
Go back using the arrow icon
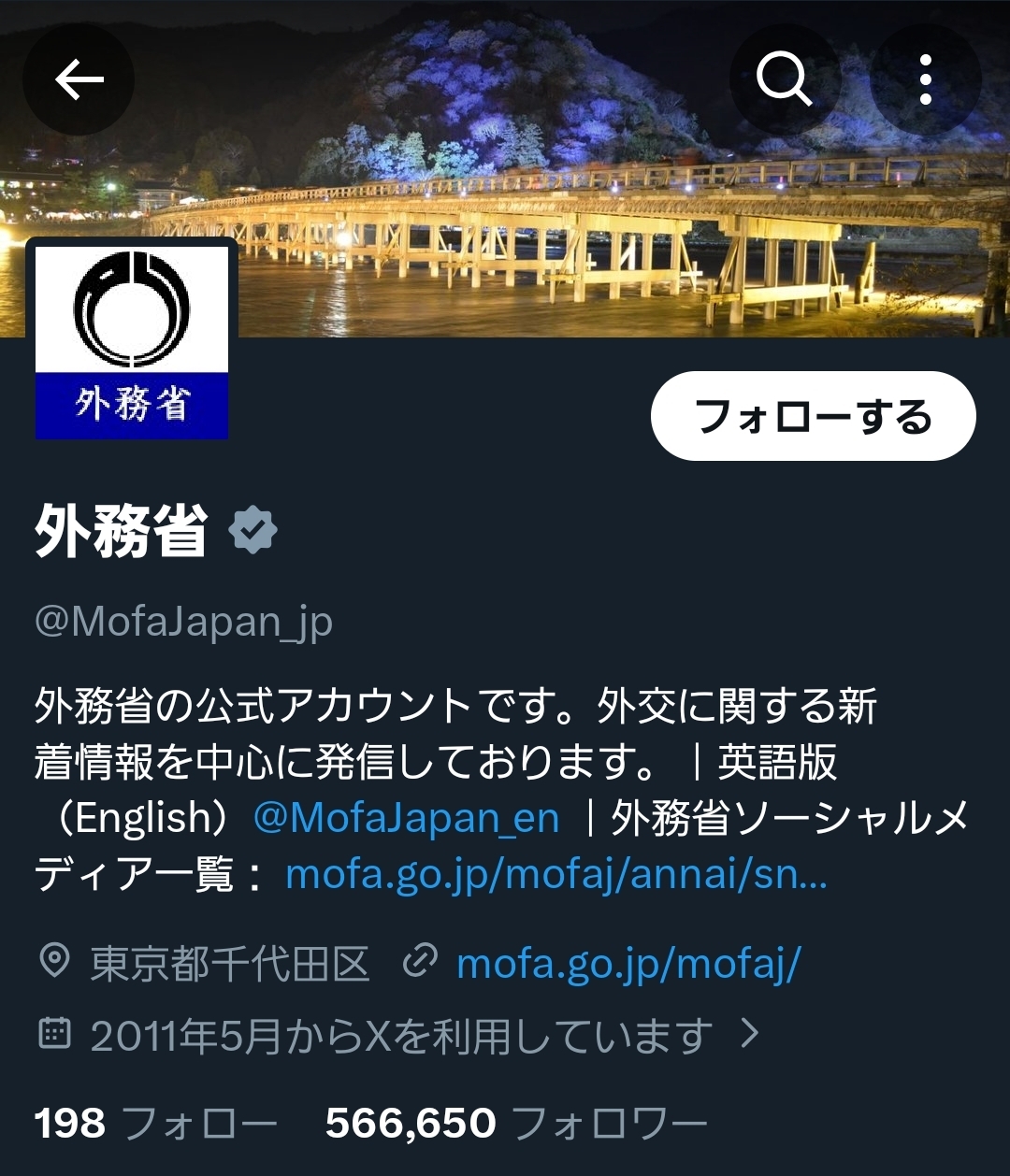[79, 80]
